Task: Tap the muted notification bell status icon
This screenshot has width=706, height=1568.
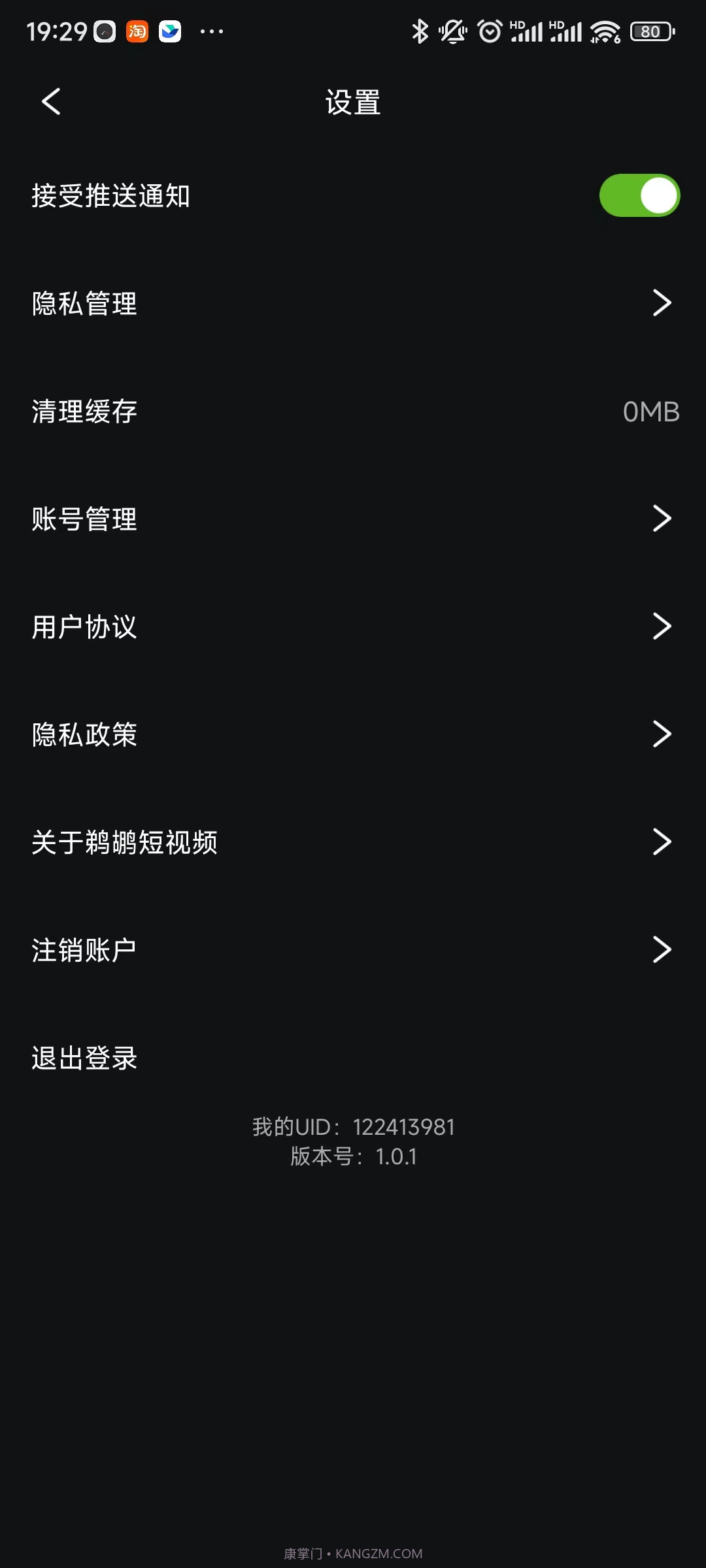Action: click(x=452, y=31)
